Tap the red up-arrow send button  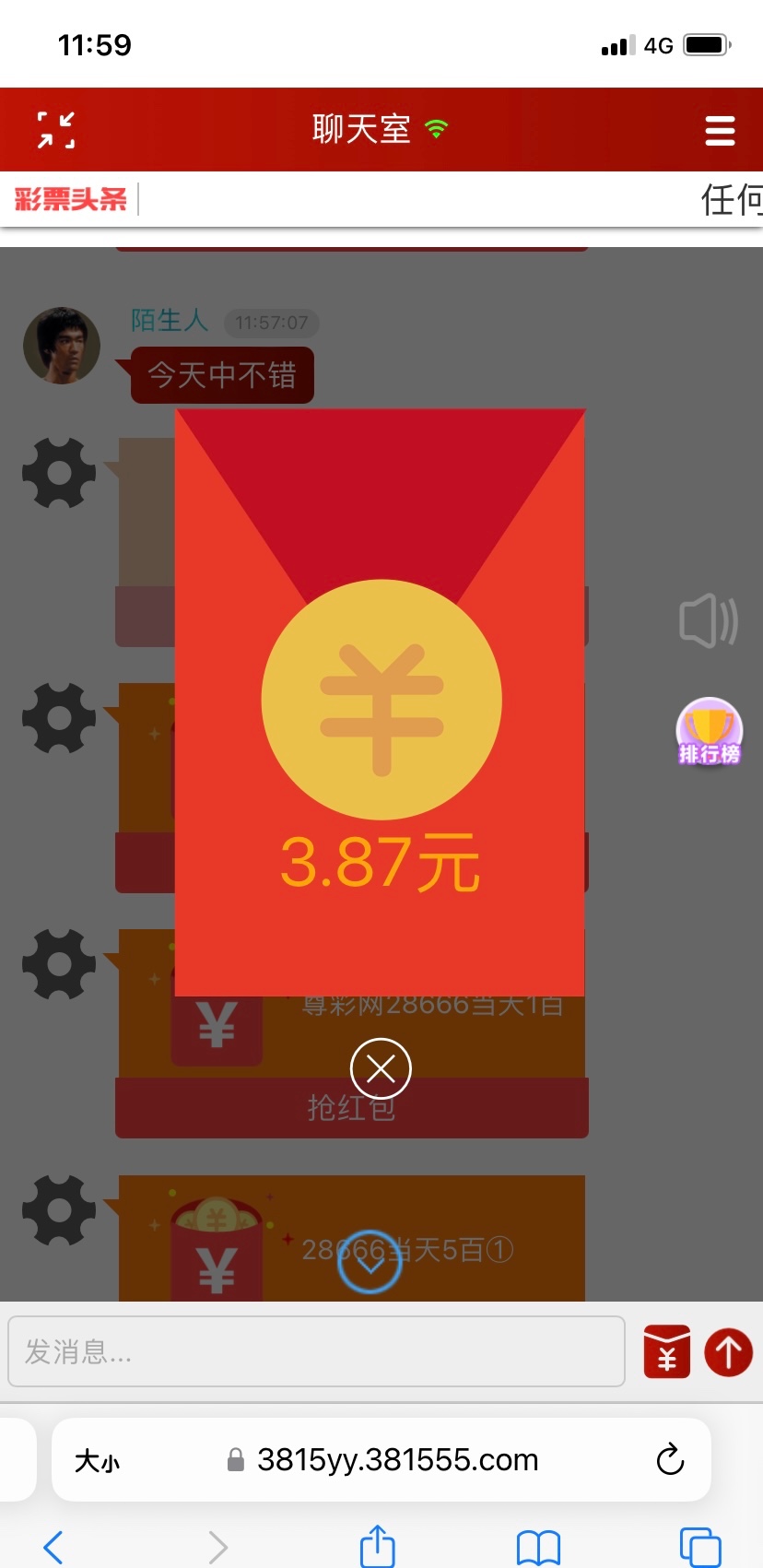[728, 1352]
